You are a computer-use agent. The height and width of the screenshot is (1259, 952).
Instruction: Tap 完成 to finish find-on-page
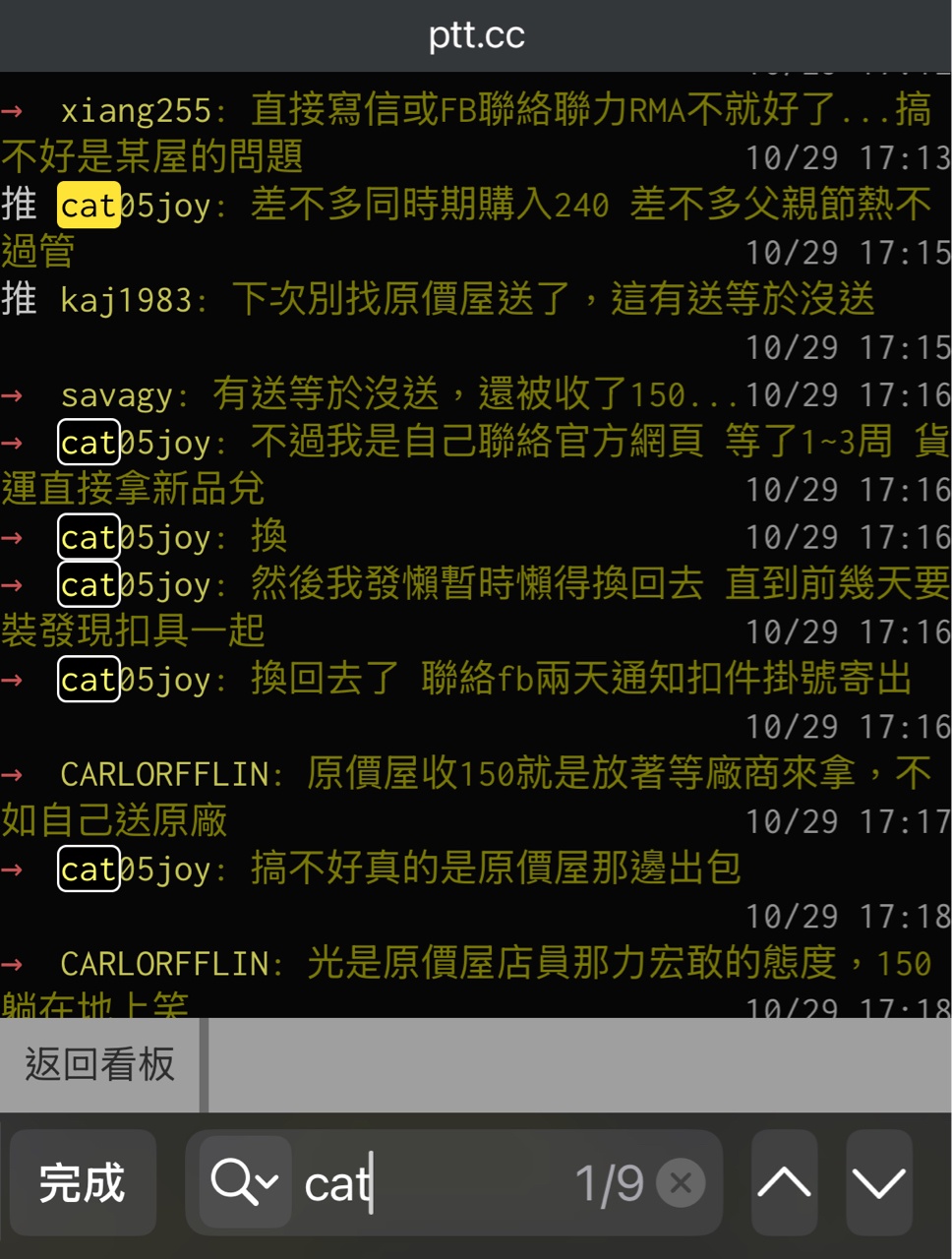pyautogui.click(x=83, y=1183)
